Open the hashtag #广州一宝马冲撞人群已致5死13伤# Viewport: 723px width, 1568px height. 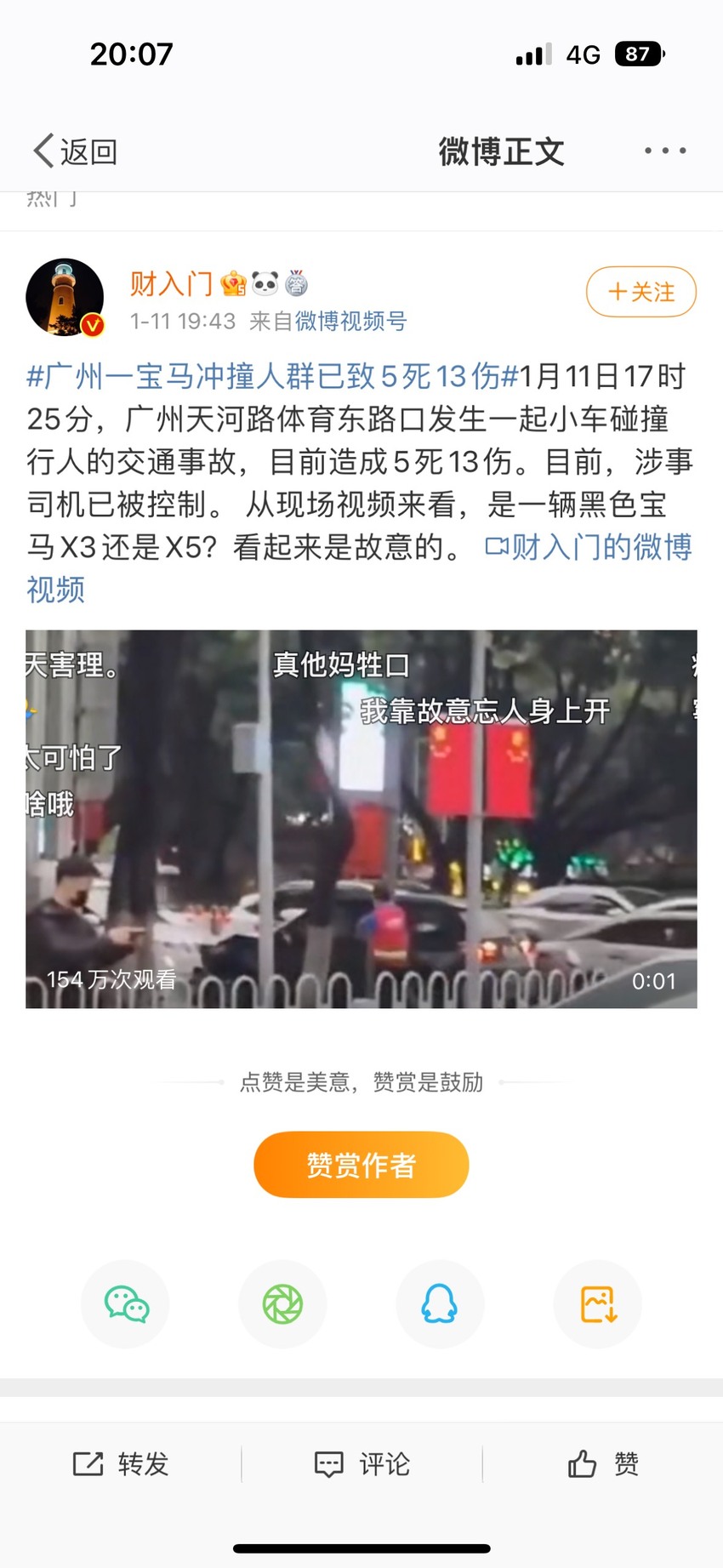point(272,375)
